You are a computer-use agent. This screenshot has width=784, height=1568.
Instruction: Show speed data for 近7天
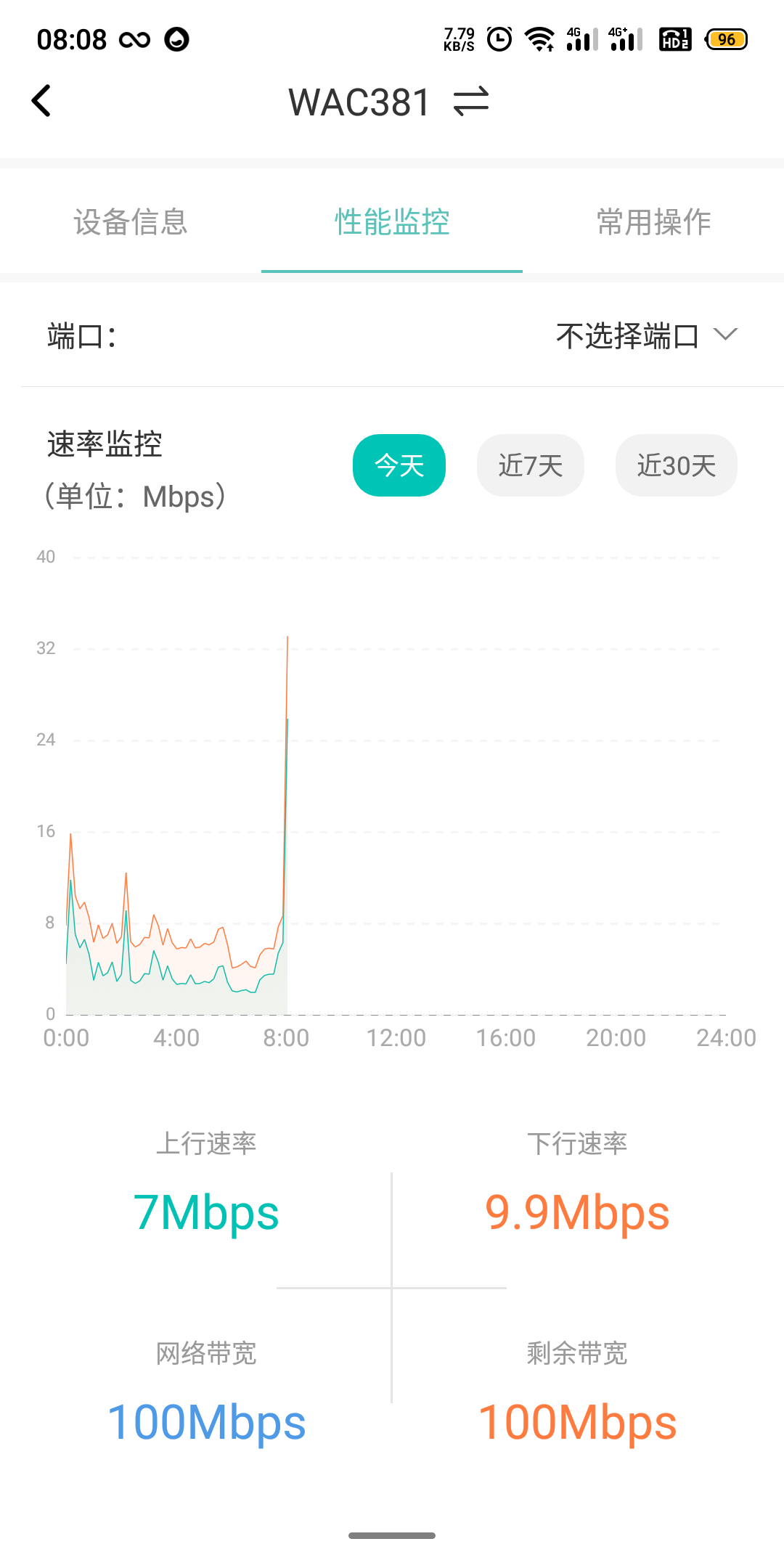[x=530, y=465]
